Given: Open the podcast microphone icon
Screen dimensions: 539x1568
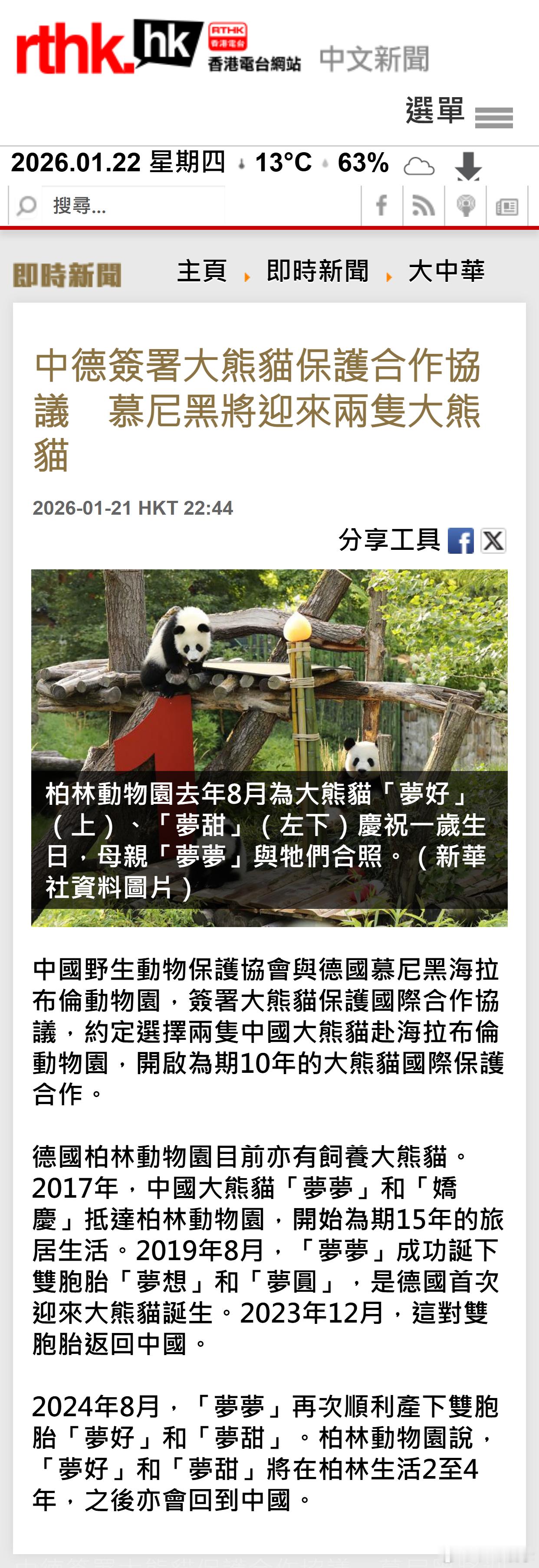Looking at the screenshot, I should coord(465,206).
